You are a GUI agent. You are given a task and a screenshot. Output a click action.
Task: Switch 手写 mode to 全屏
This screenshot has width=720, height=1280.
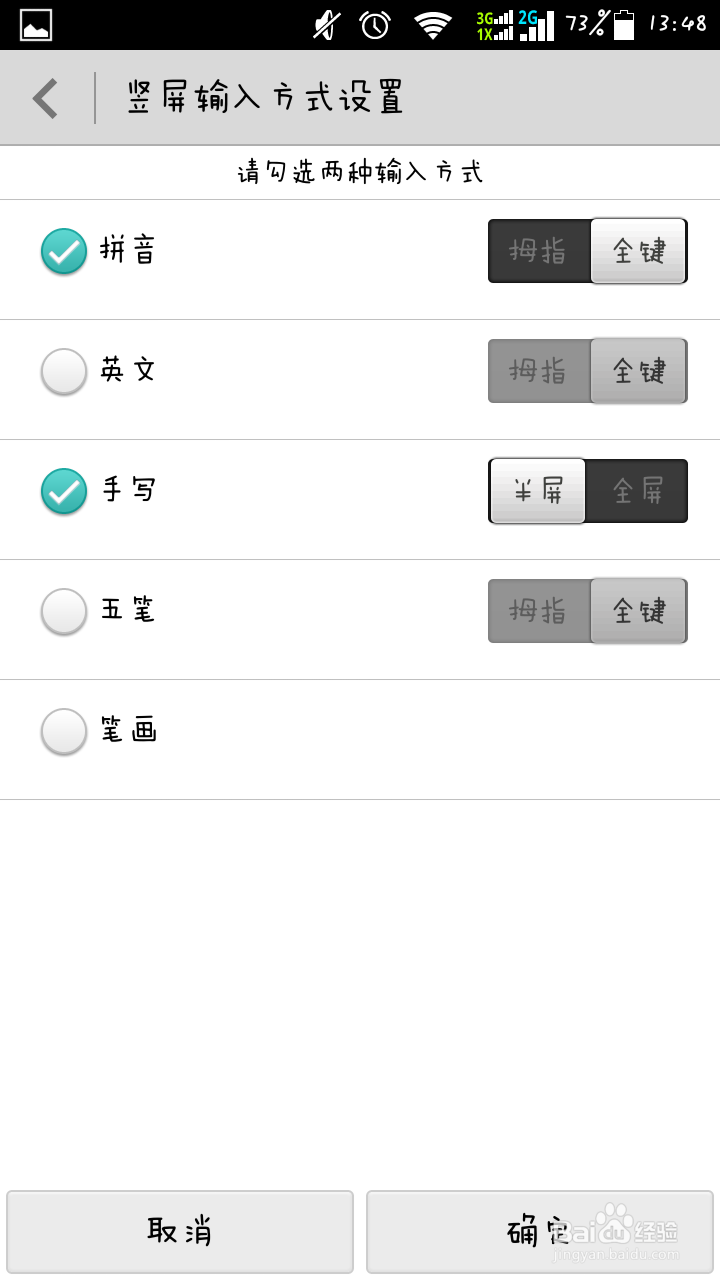tap(637, 491)
